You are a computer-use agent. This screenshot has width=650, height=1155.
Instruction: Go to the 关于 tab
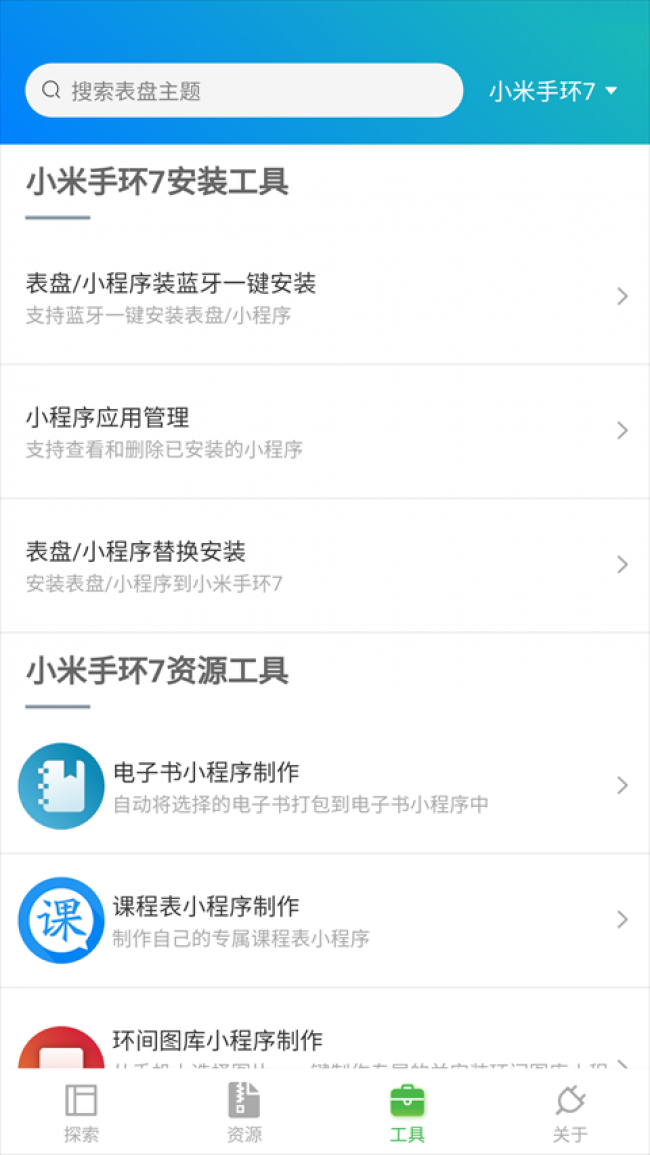click(570, 1112)
